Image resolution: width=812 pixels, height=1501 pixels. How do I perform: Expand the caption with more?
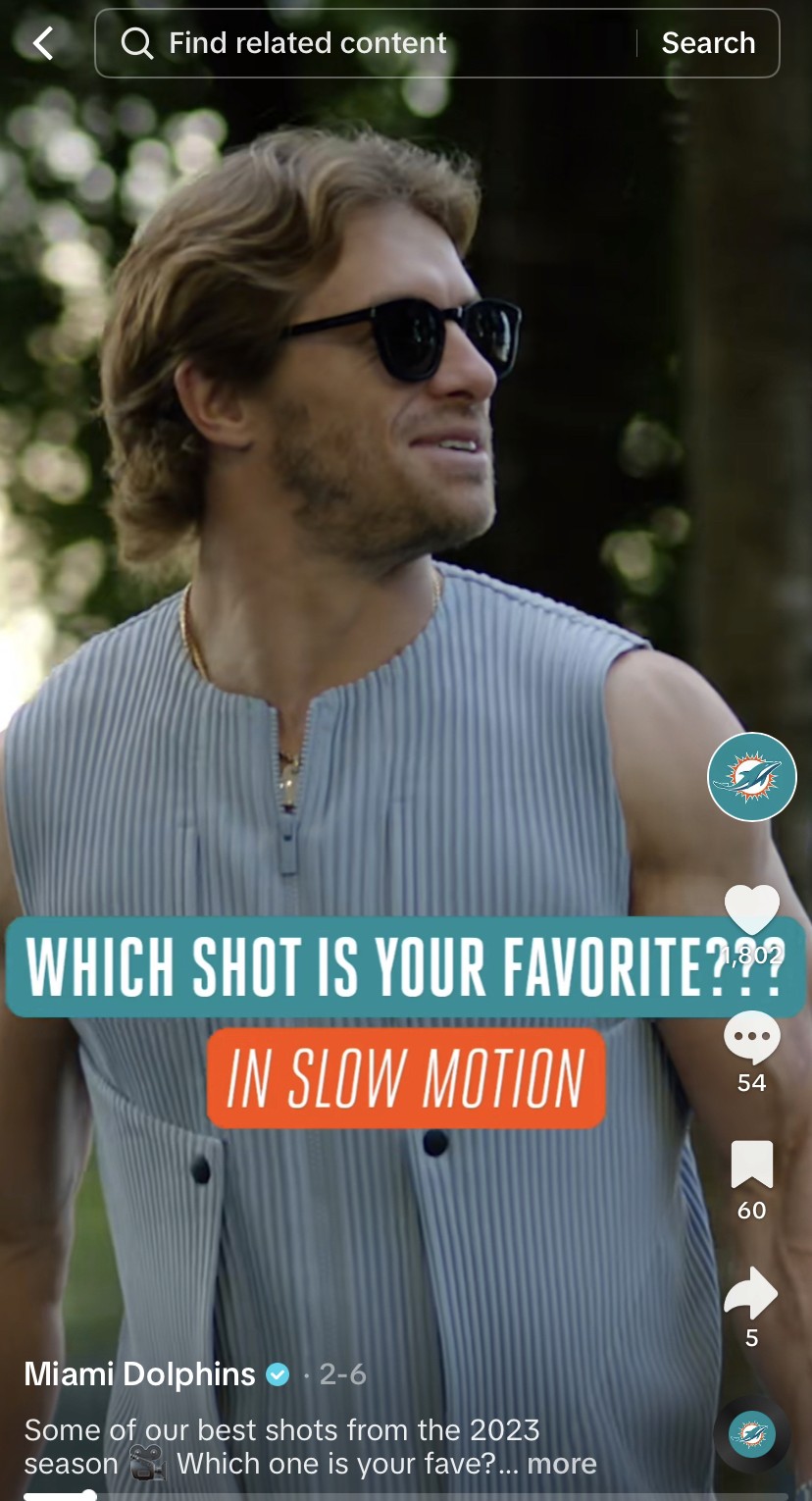(x=562, y=1464)
